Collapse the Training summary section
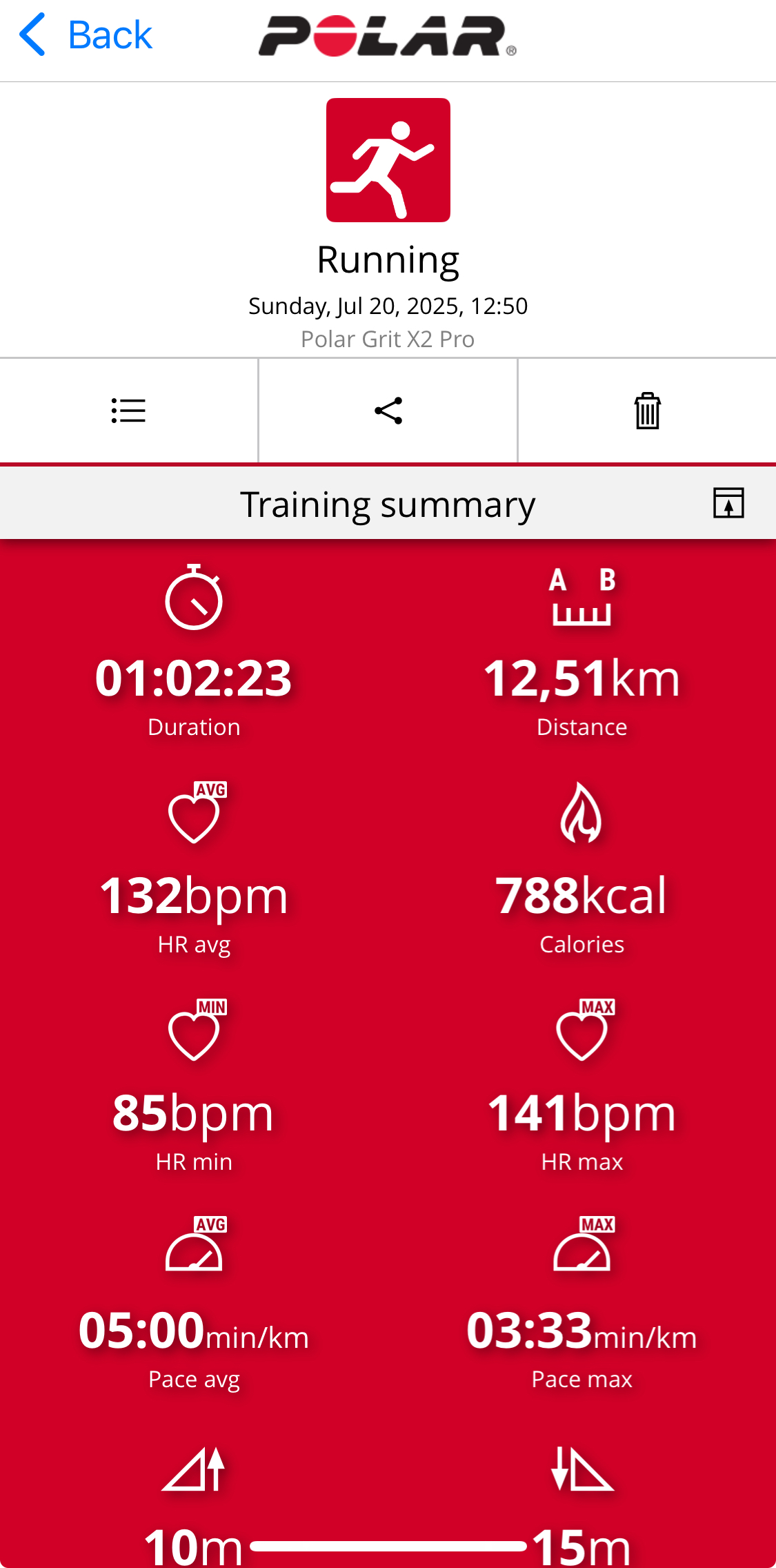776x1568 pixels. click(728, 502)
